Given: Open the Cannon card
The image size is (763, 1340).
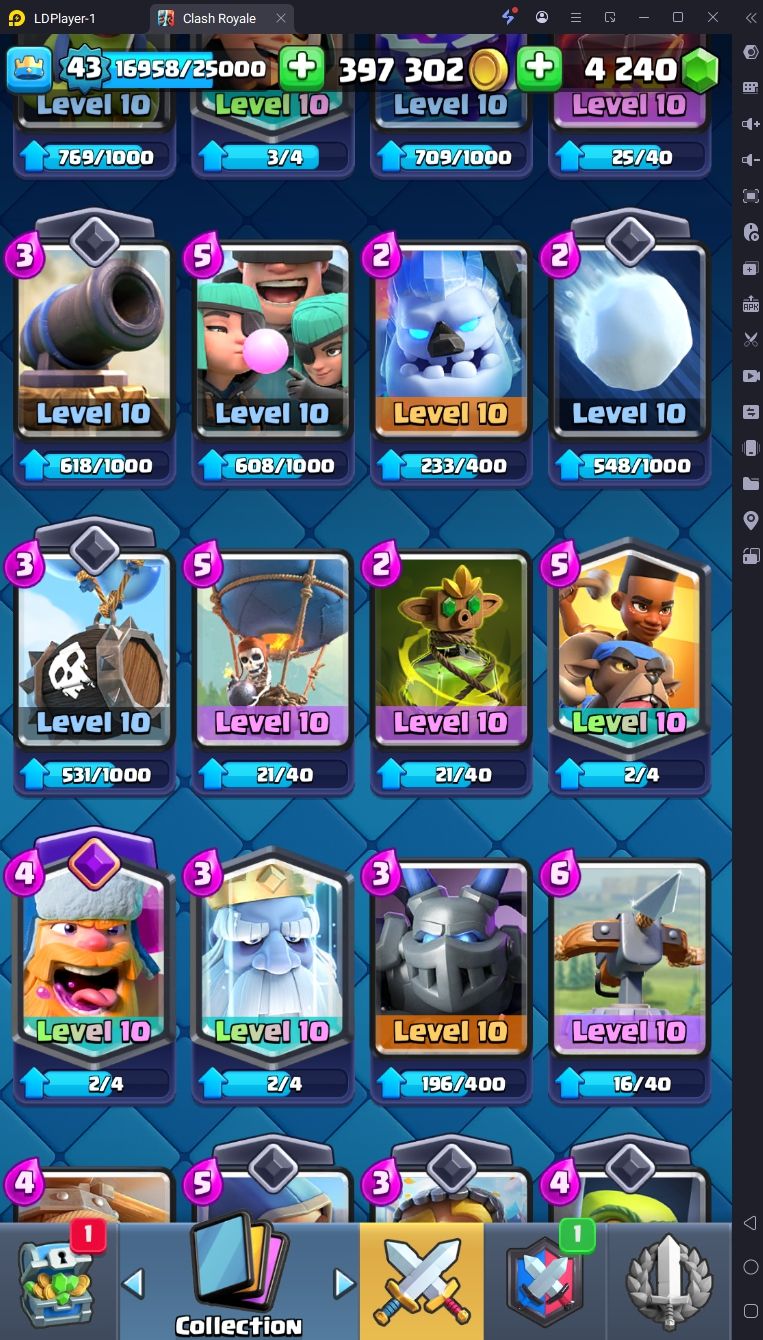Looking at the screenshot, I should (94, 340).
